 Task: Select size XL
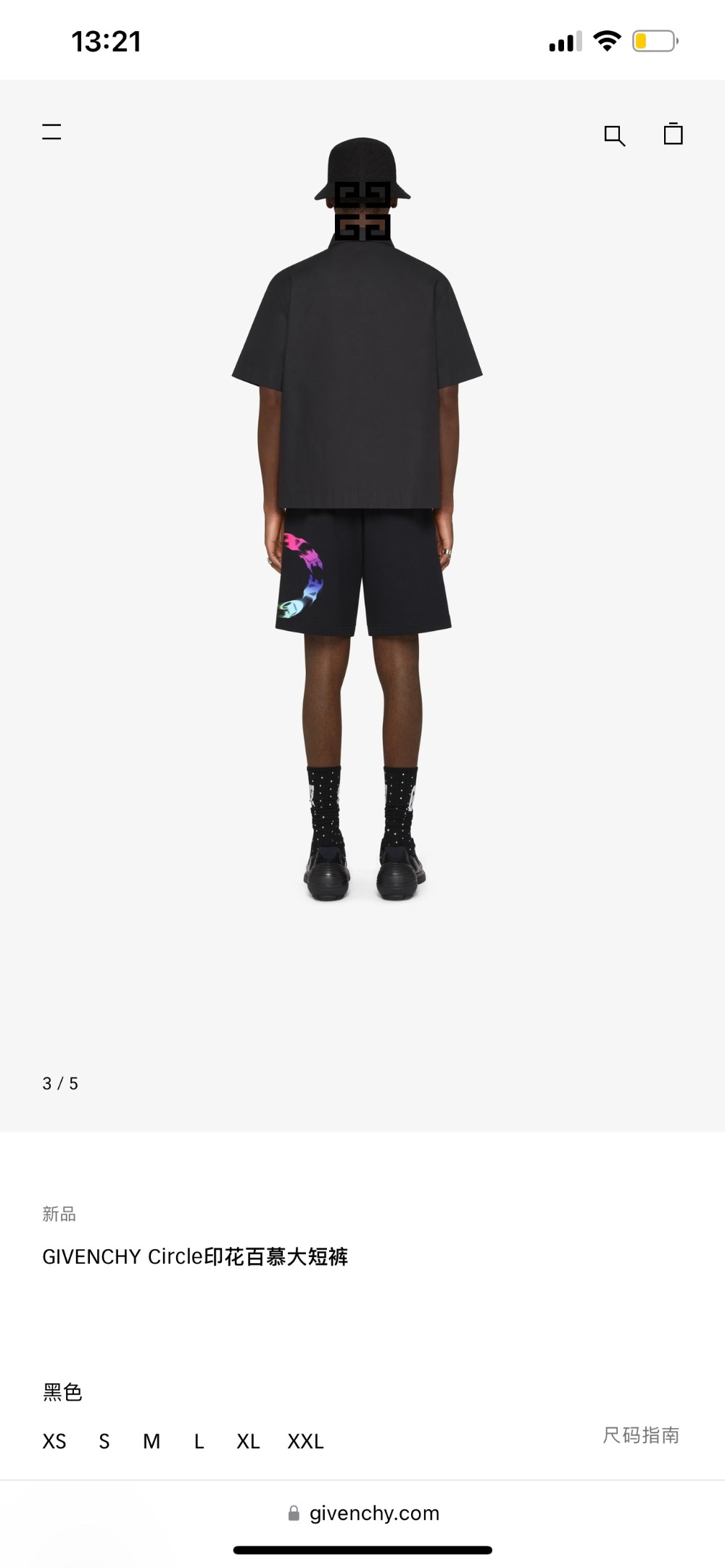point(248,1441)
